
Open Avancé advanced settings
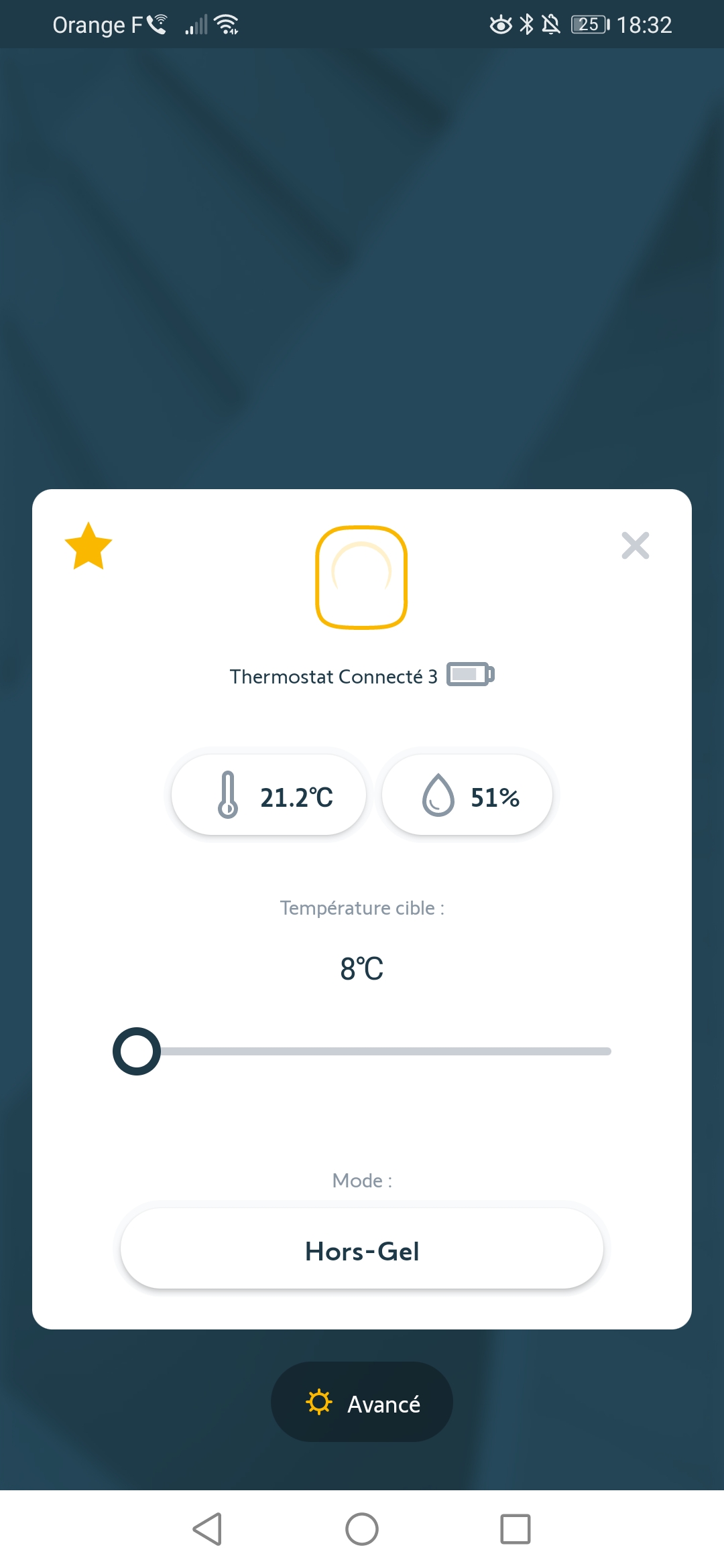tap(362, 1403)
